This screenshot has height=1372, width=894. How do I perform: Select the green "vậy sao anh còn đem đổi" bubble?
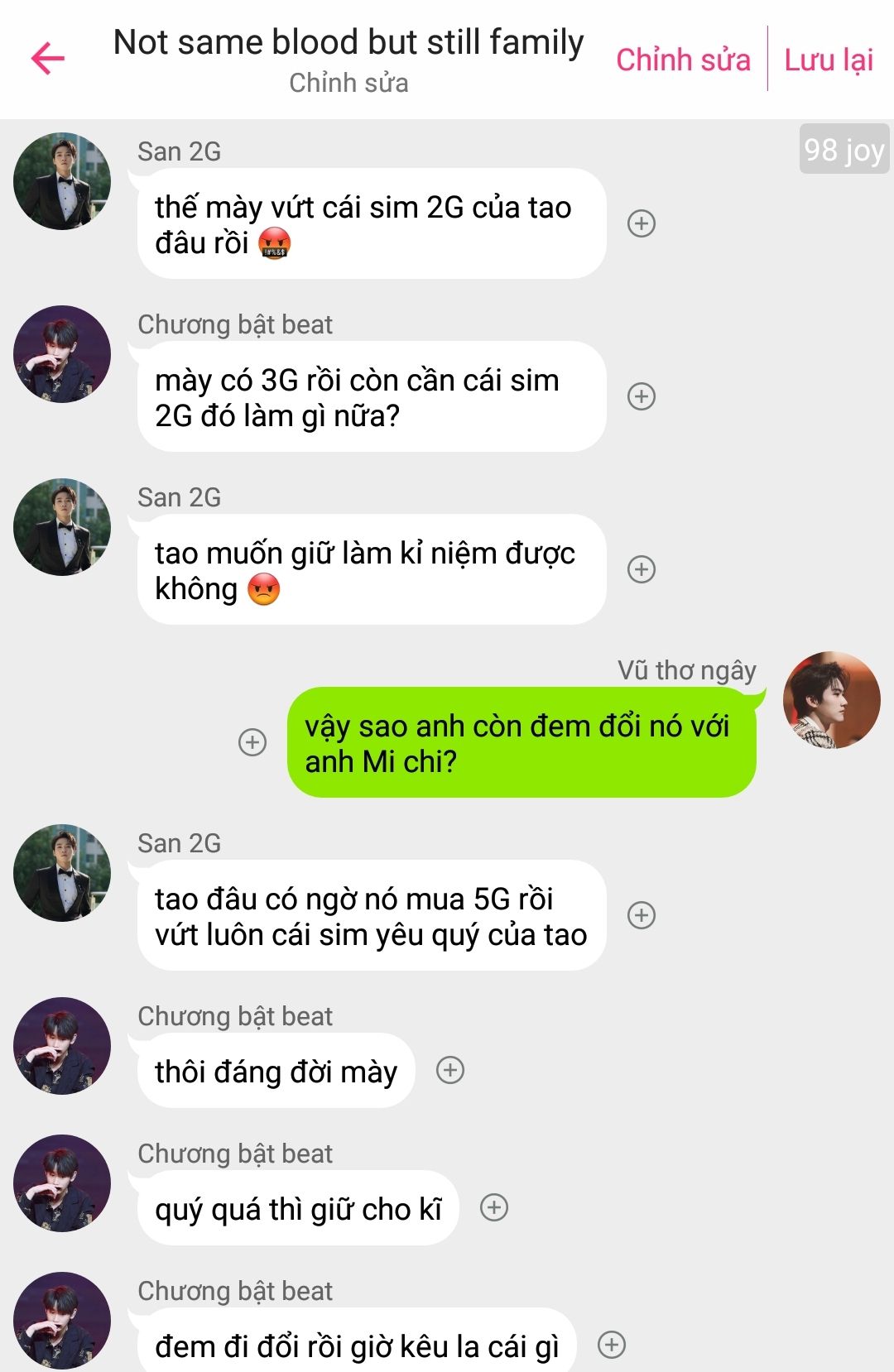pos(521,743)
